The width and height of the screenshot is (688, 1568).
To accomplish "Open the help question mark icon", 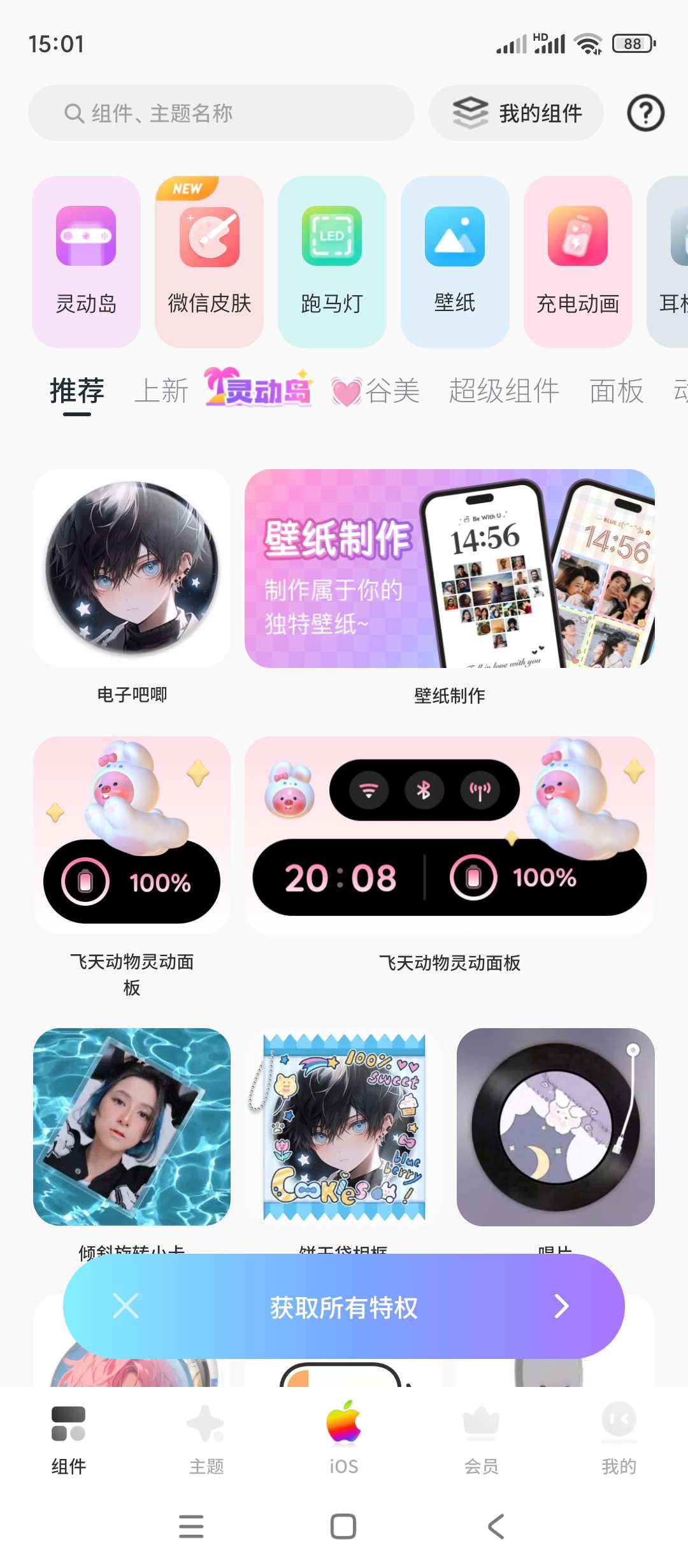I will (645, 113).
